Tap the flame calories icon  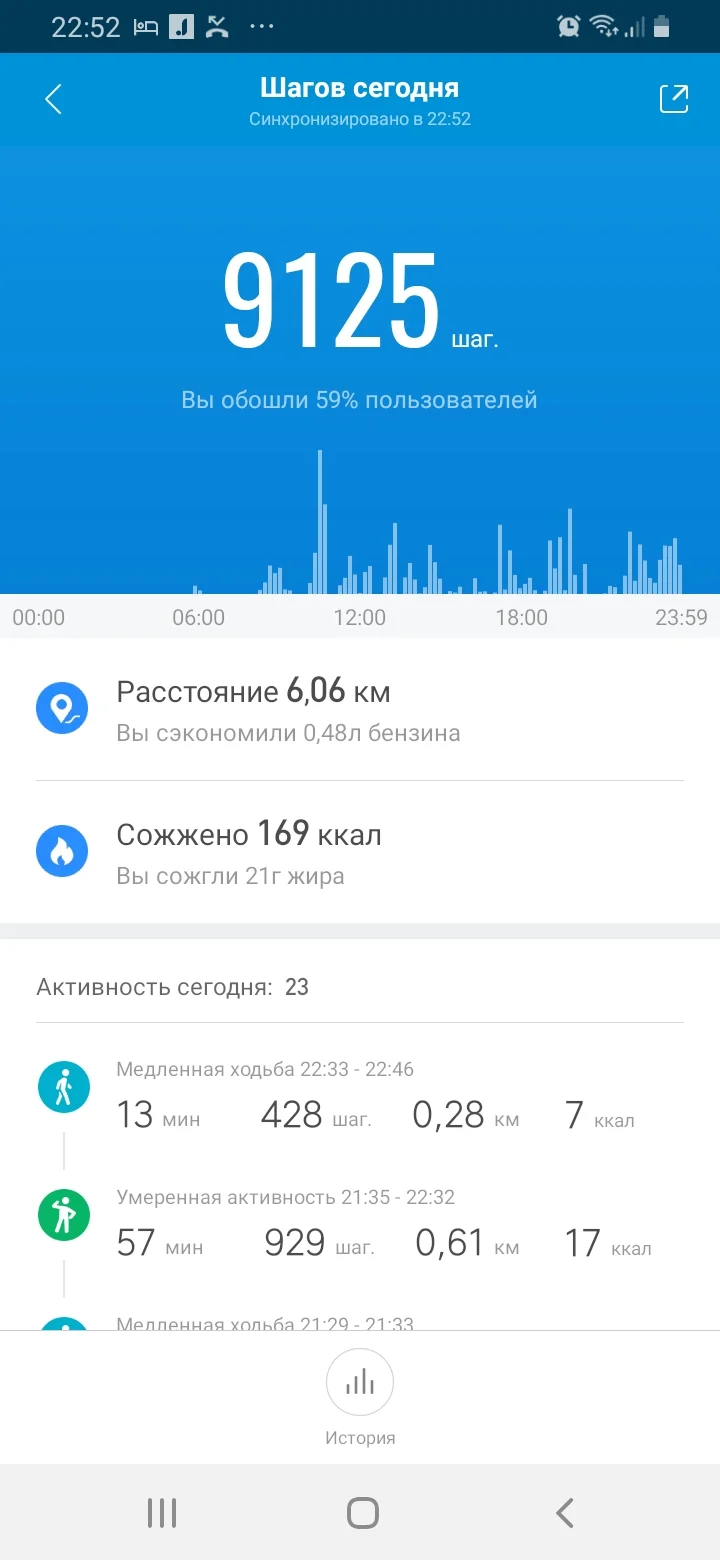click(62, 850)
